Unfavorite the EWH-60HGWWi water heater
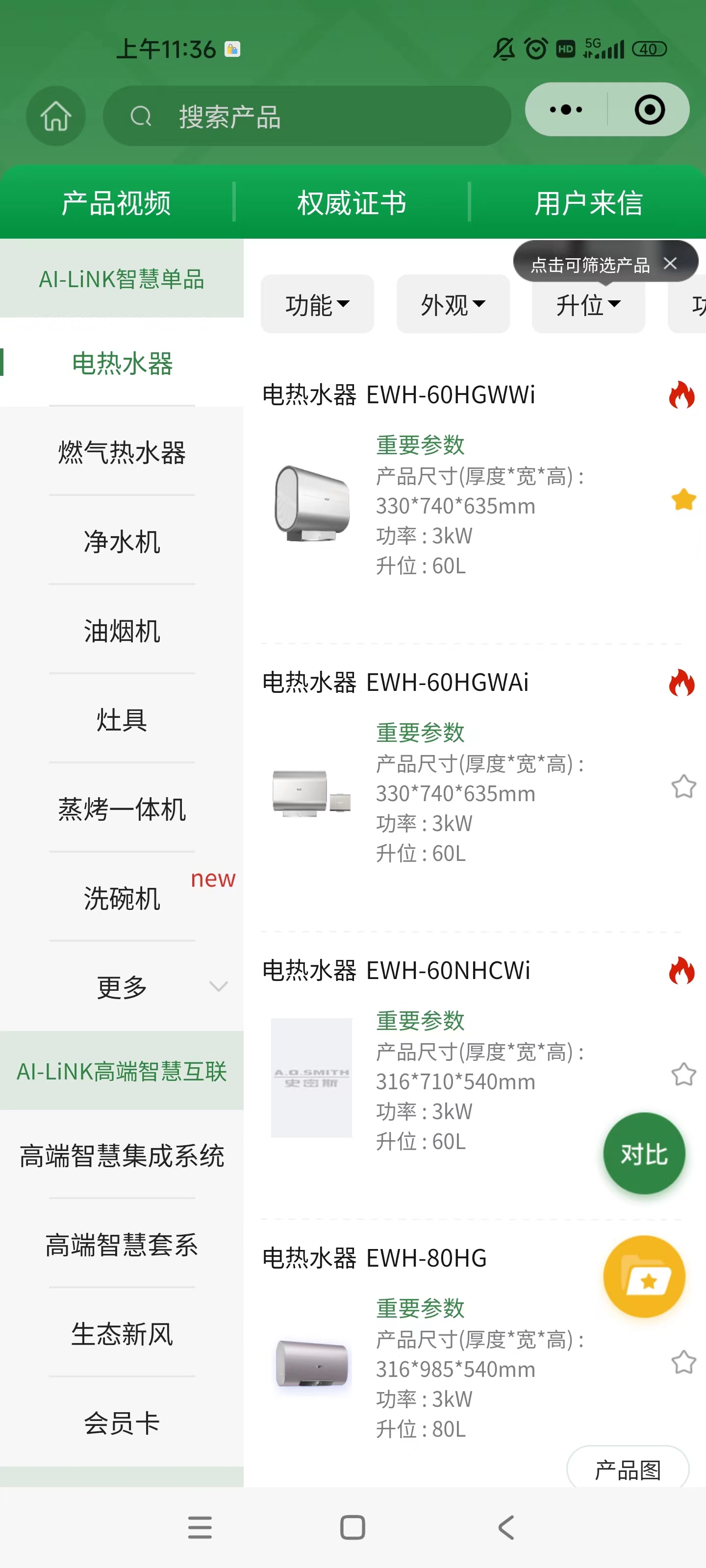The height and width of the screenshot is (1568, 706). pos(683,500)
